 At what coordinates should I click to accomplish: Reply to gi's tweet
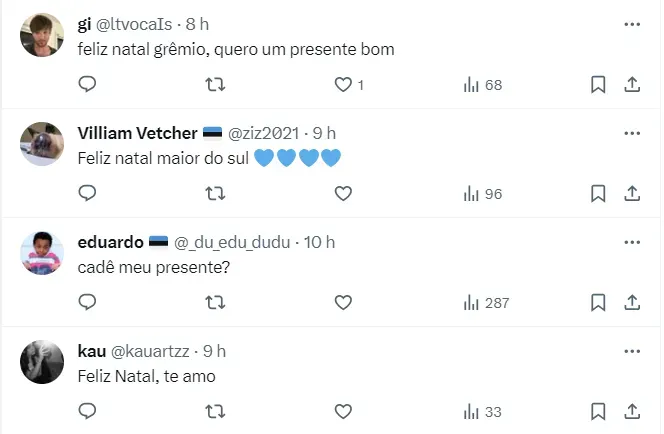tap(87, 85)
